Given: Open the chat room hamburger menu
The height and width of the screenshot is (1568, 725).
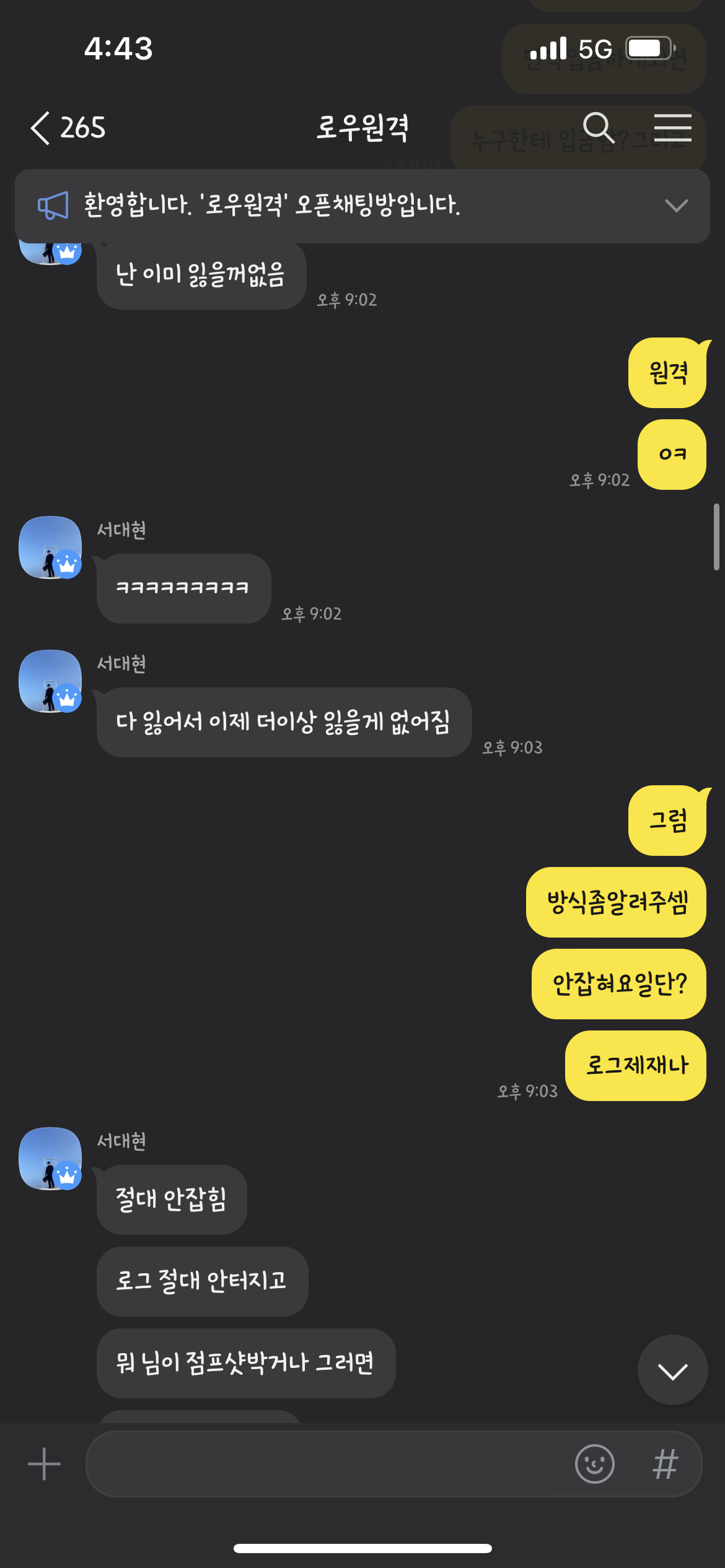Looking at the screenshot, I should (672, 128).
